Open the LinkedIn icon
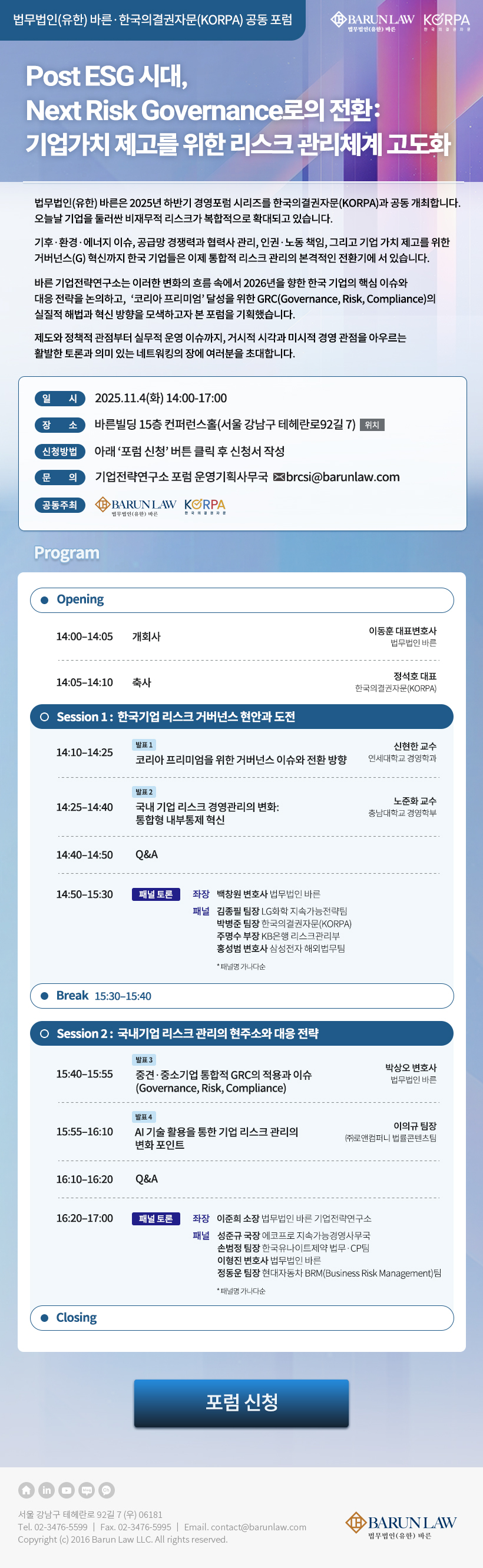 coord(47,1490)
